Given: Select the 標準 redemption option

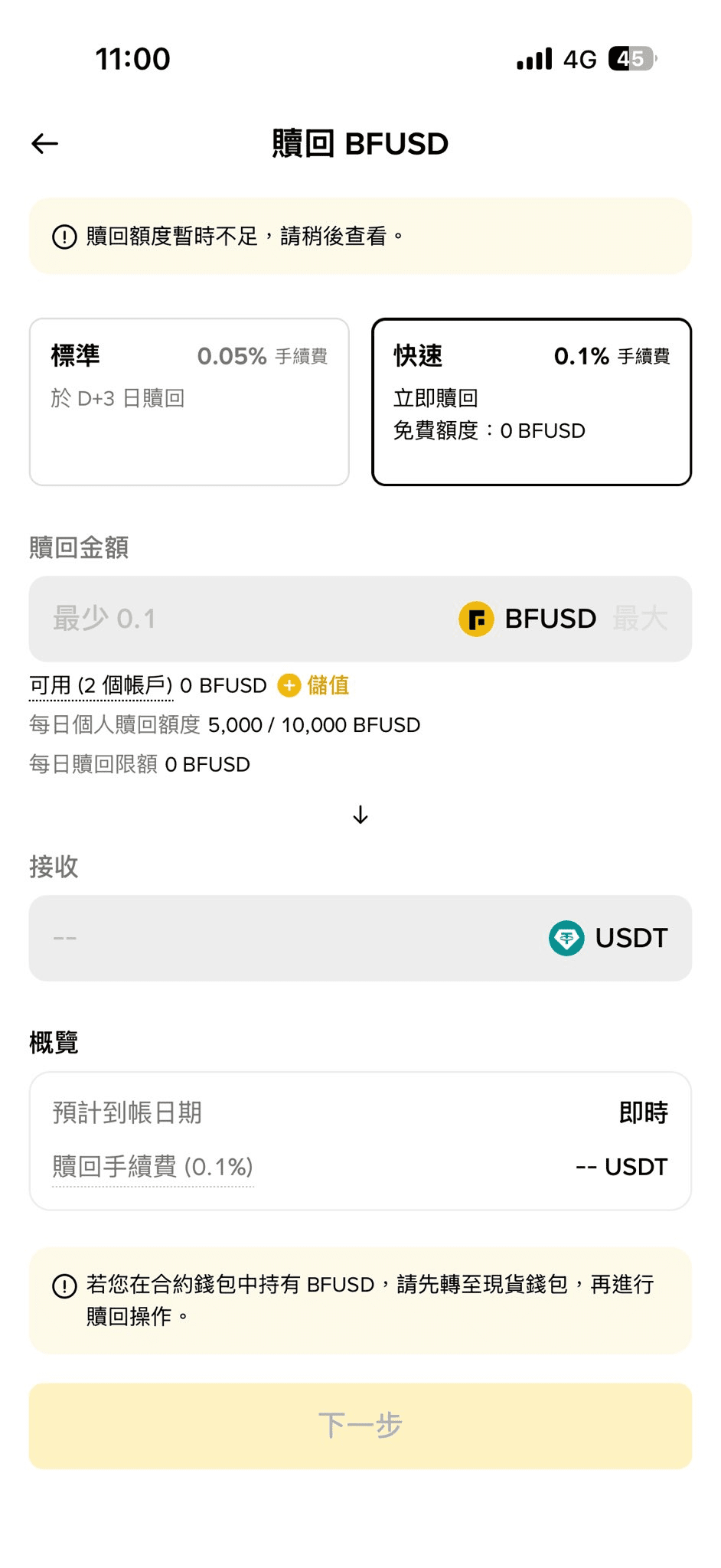Looking at the screenshot, I should pyautogui.click(x=189, y=402).
